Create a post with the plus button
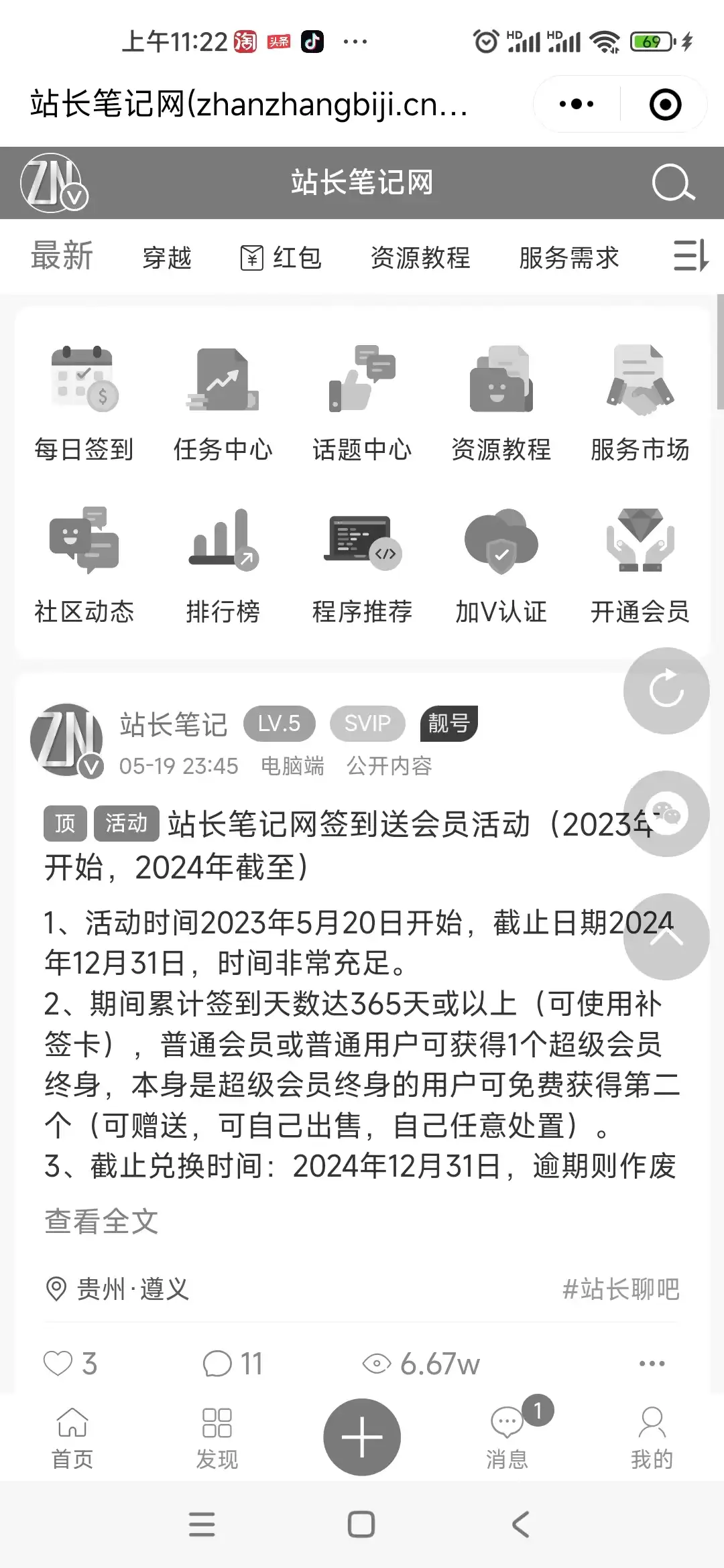Viewport: 724px width, 1568px height. click(x=361, y=1436)
